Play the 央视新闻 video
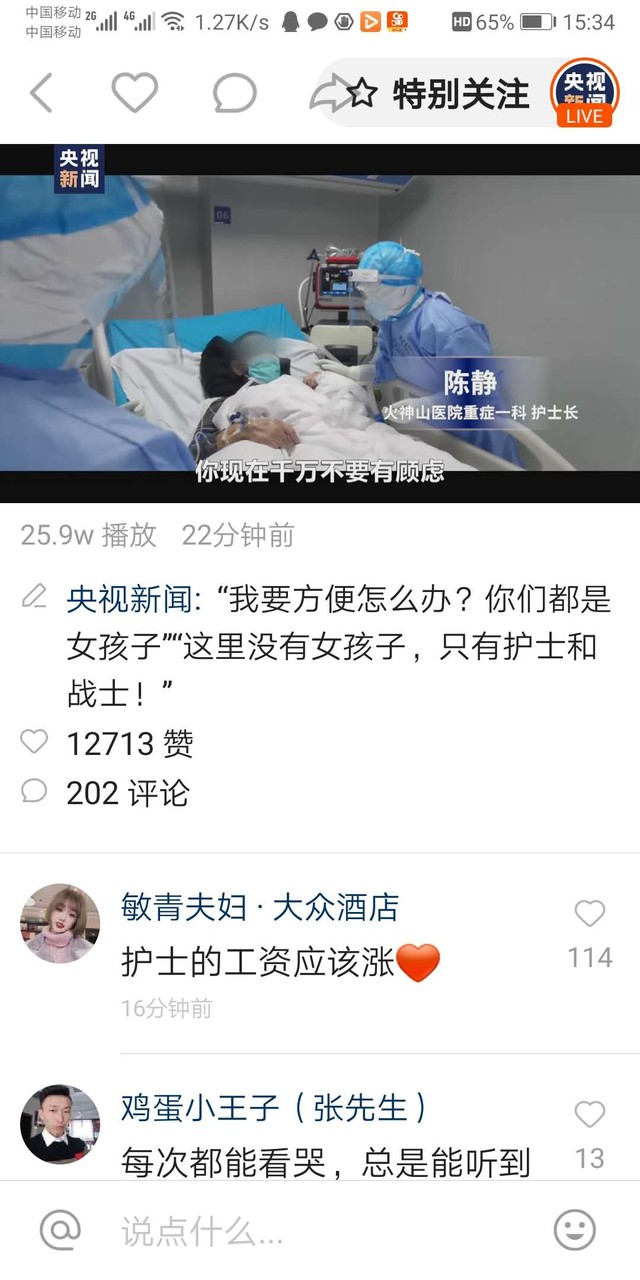This screenshot has width=640, height=1280. coord(320,323)
